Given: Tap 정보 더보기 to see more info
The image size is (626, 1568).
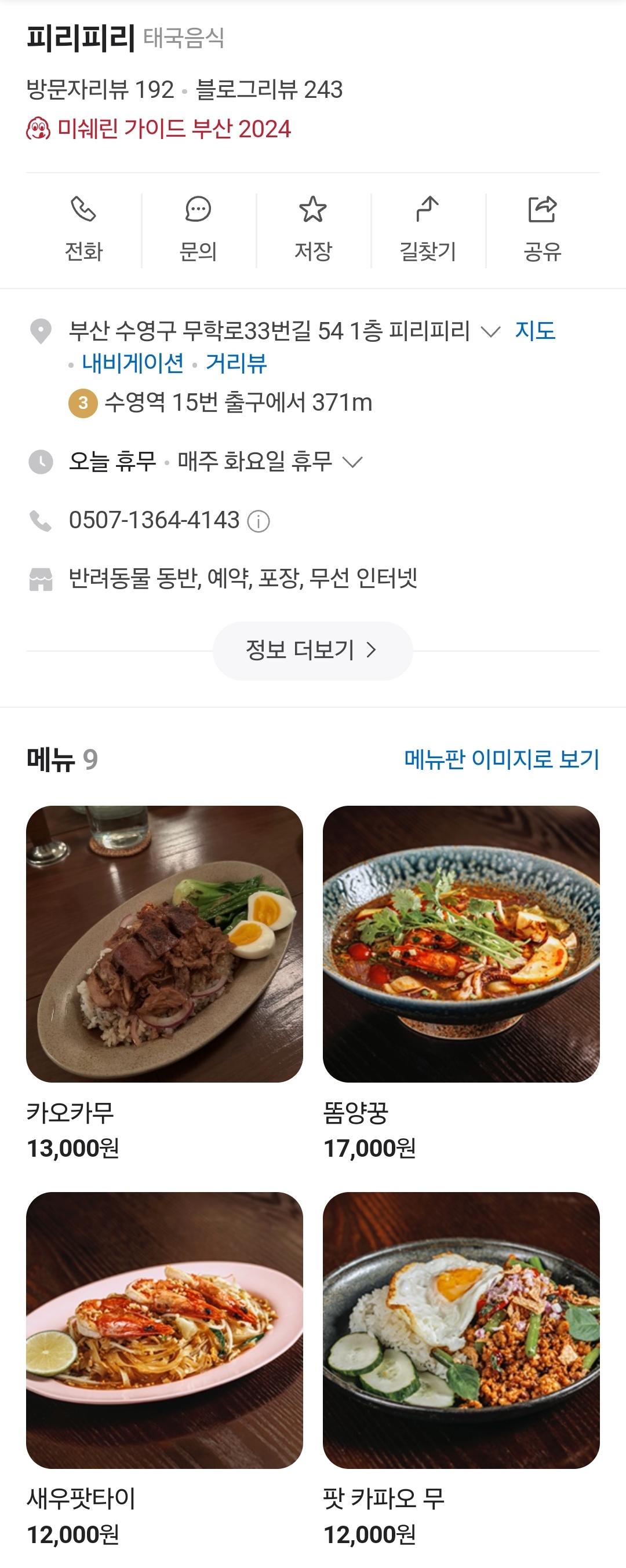Looking at the screenshot, I should click(312, 650).
